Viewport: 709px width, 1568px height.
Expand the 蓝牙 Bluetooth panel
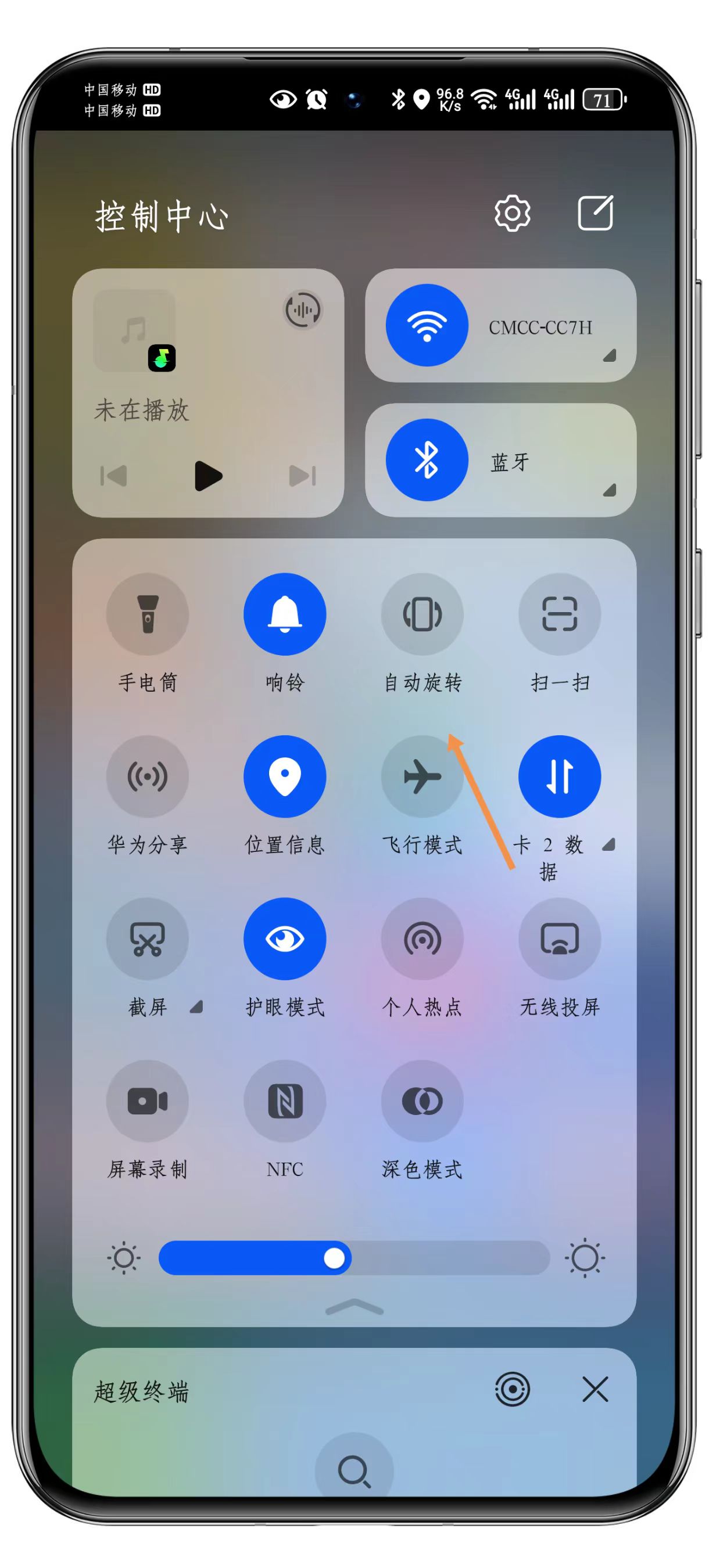(611, 491)
